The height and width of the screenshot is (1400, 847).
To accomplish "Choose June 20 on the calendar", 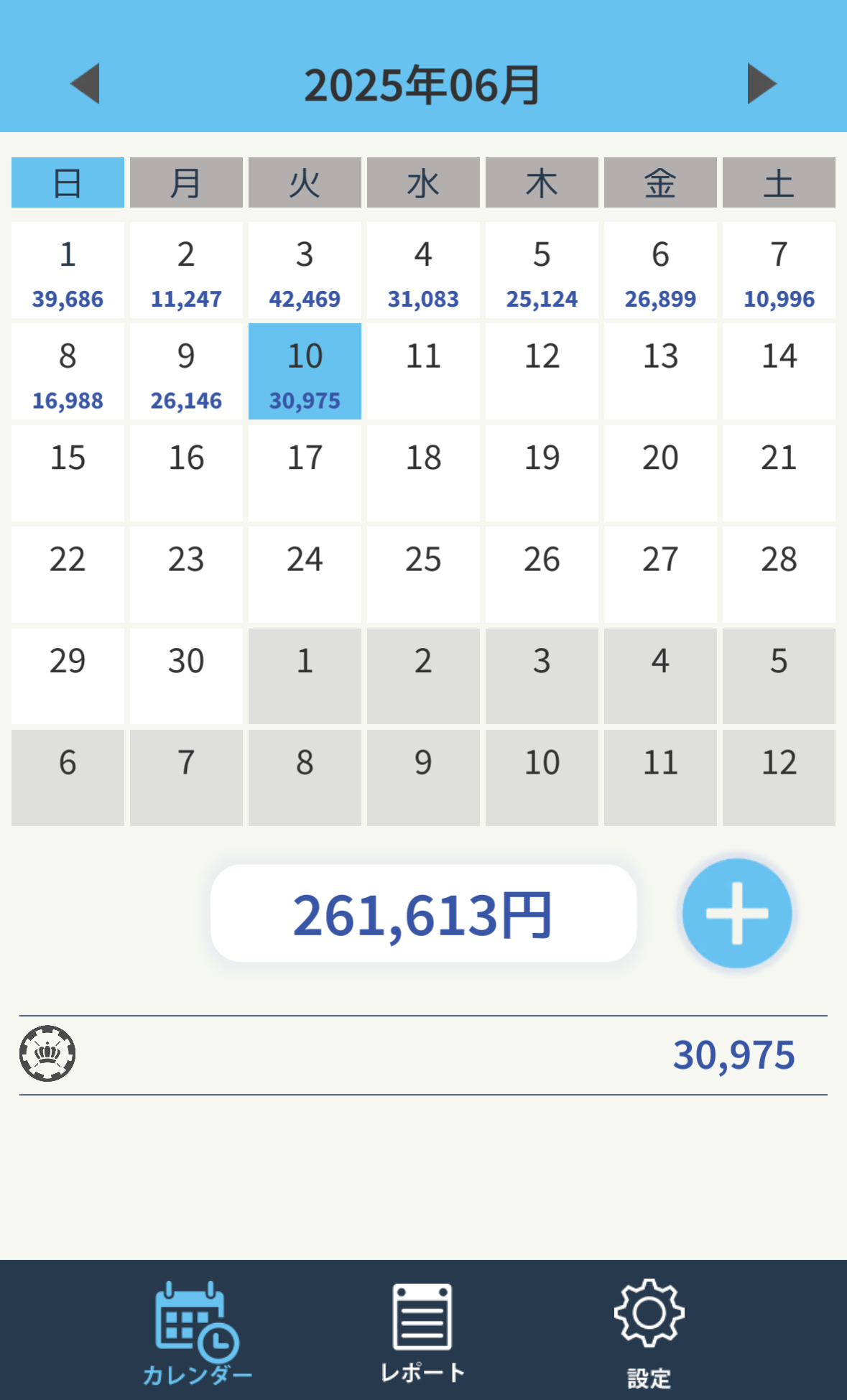I will coord(660,473).
